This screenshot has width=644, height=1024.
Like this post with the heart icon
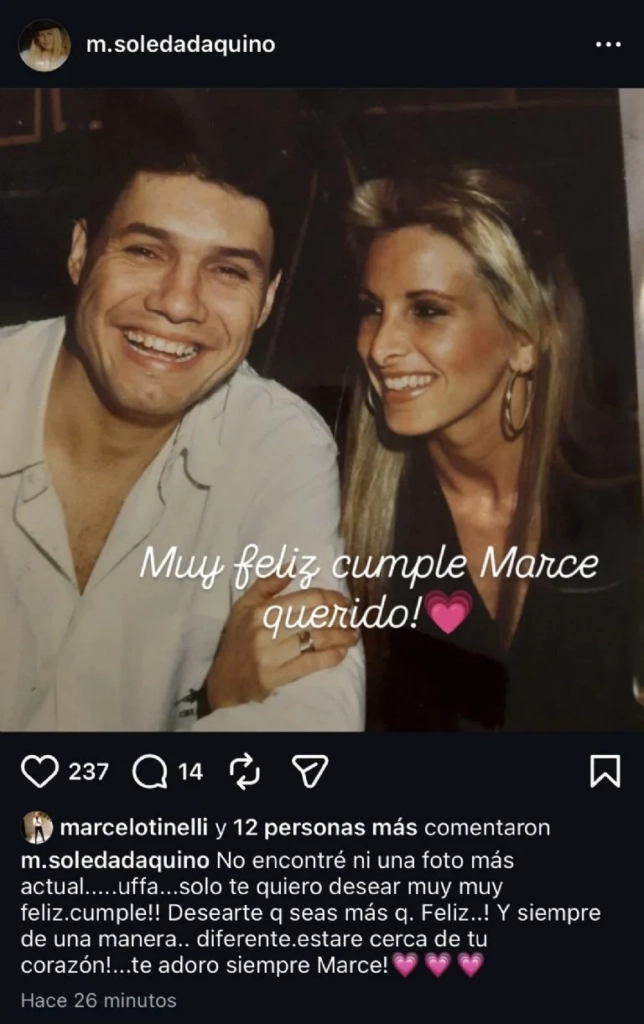pyautogui.click(x=40, y=771)
